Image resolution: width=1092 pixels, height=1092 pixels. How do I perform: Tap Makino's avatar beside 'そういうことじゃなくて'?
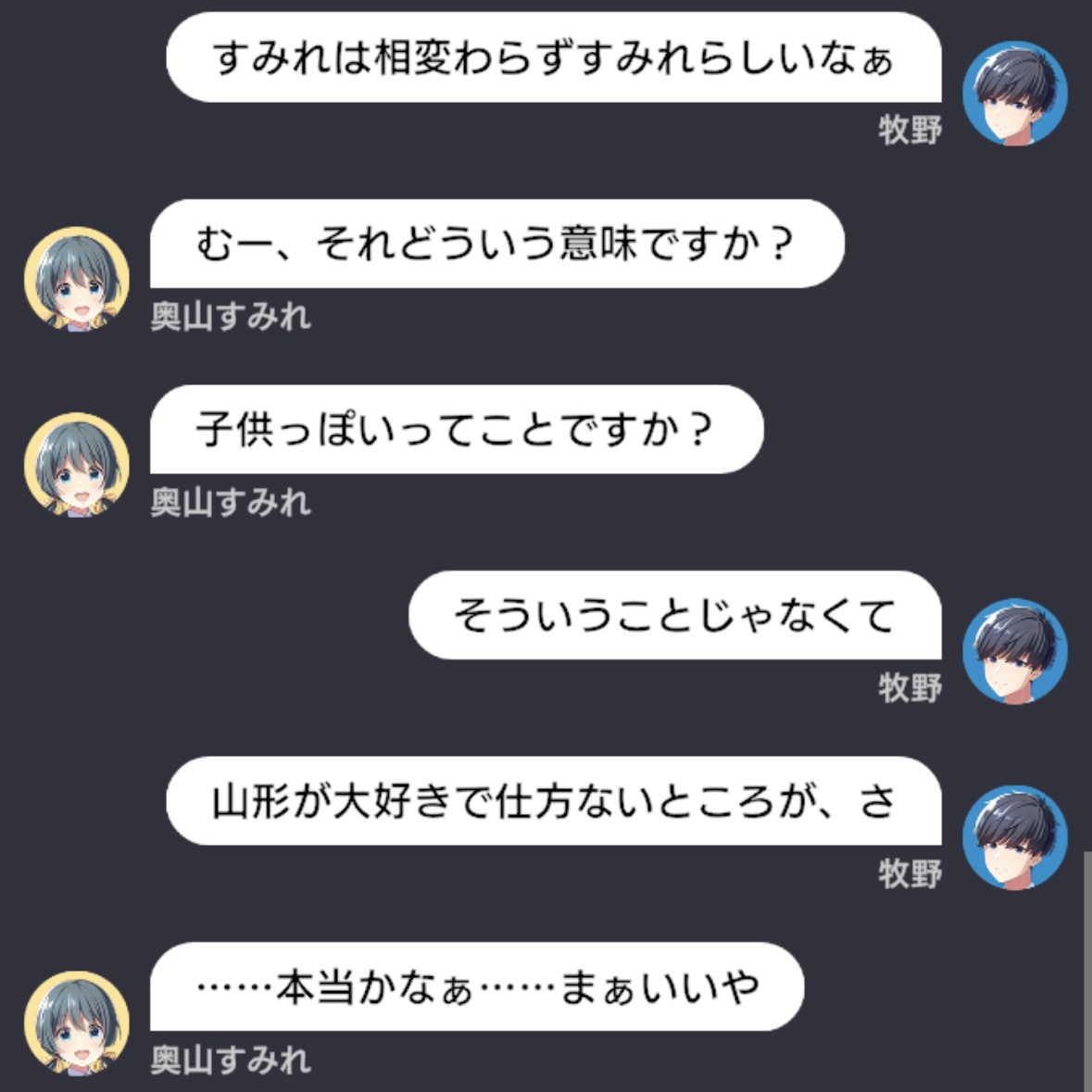pyautogui.click(x=1015, y=651)
